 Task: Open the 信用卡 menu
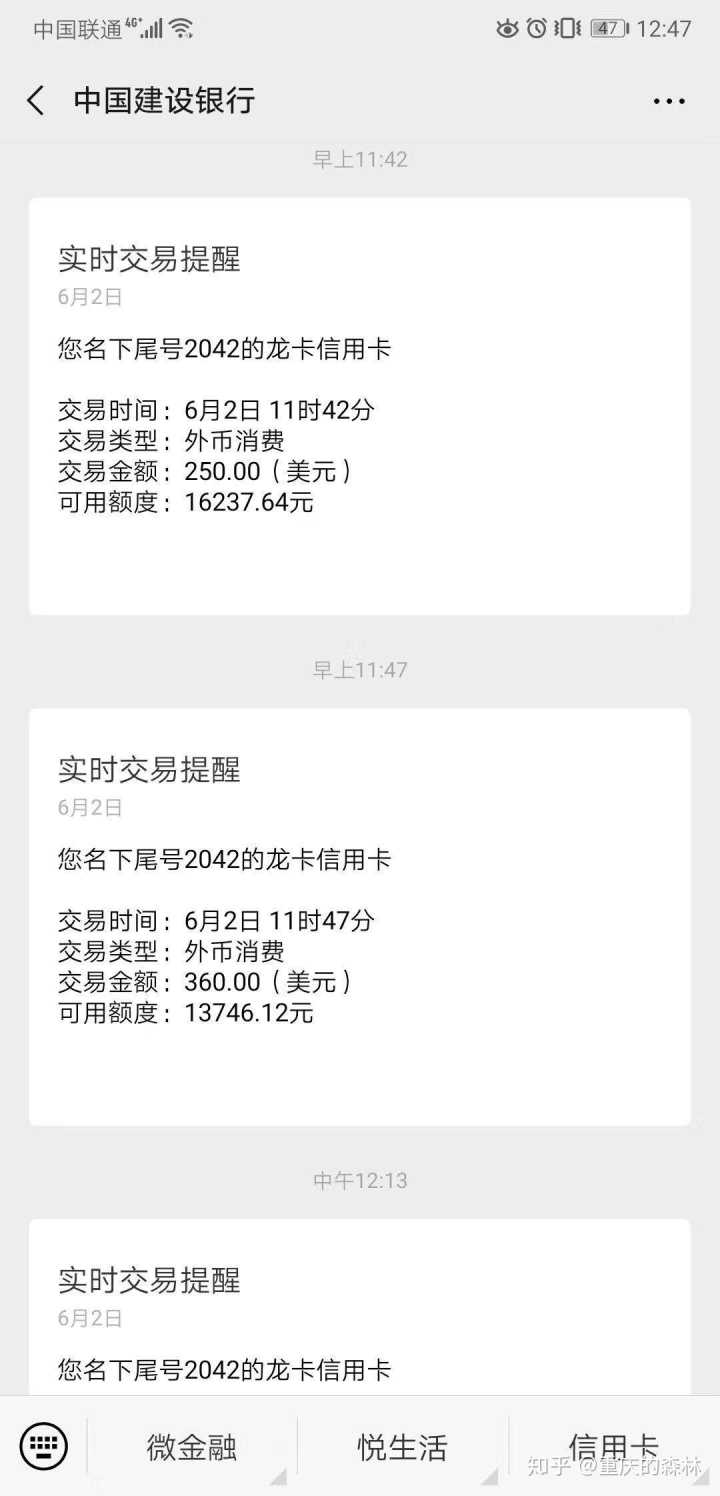(x=613, y=1446)
